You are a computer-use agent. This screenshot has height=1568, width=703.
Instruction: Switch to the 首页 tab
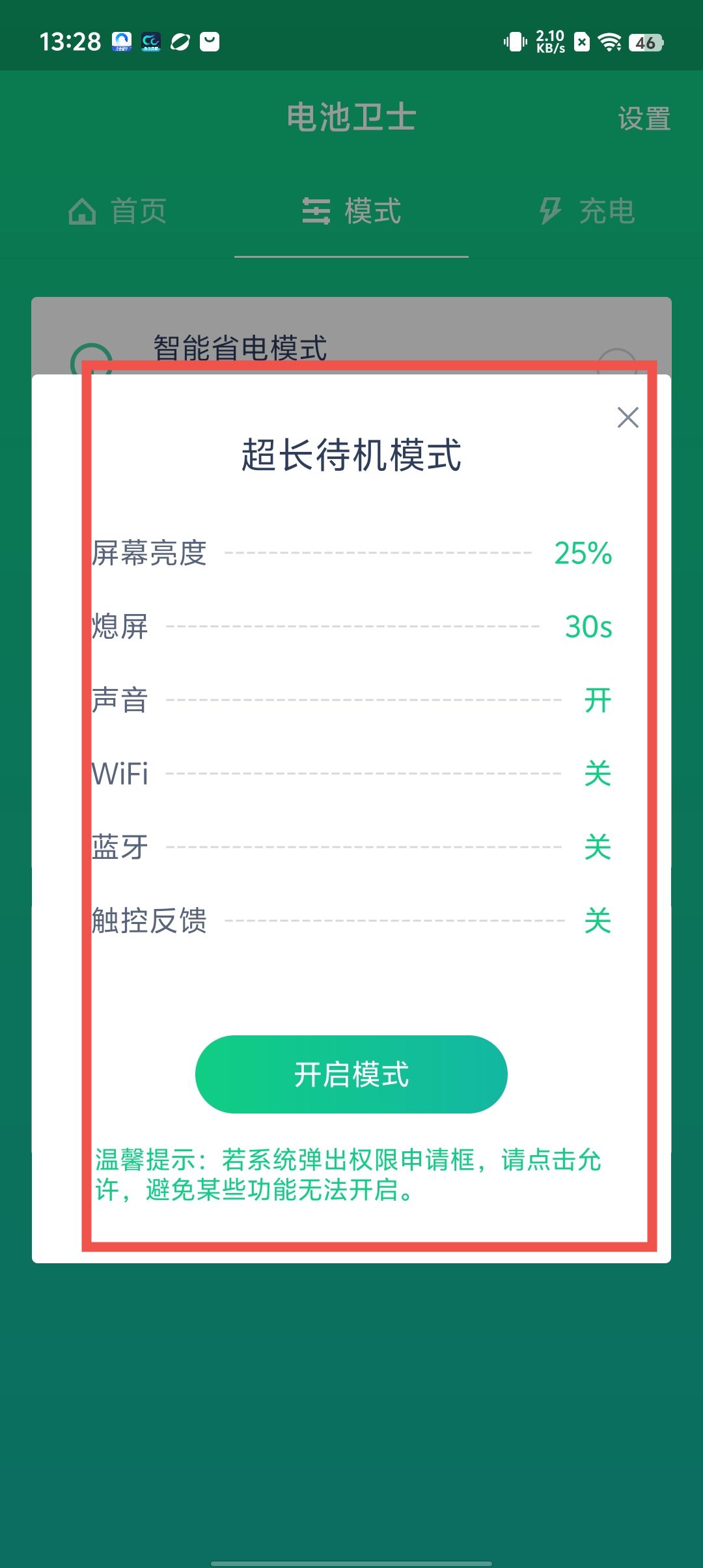pos(118,212)
